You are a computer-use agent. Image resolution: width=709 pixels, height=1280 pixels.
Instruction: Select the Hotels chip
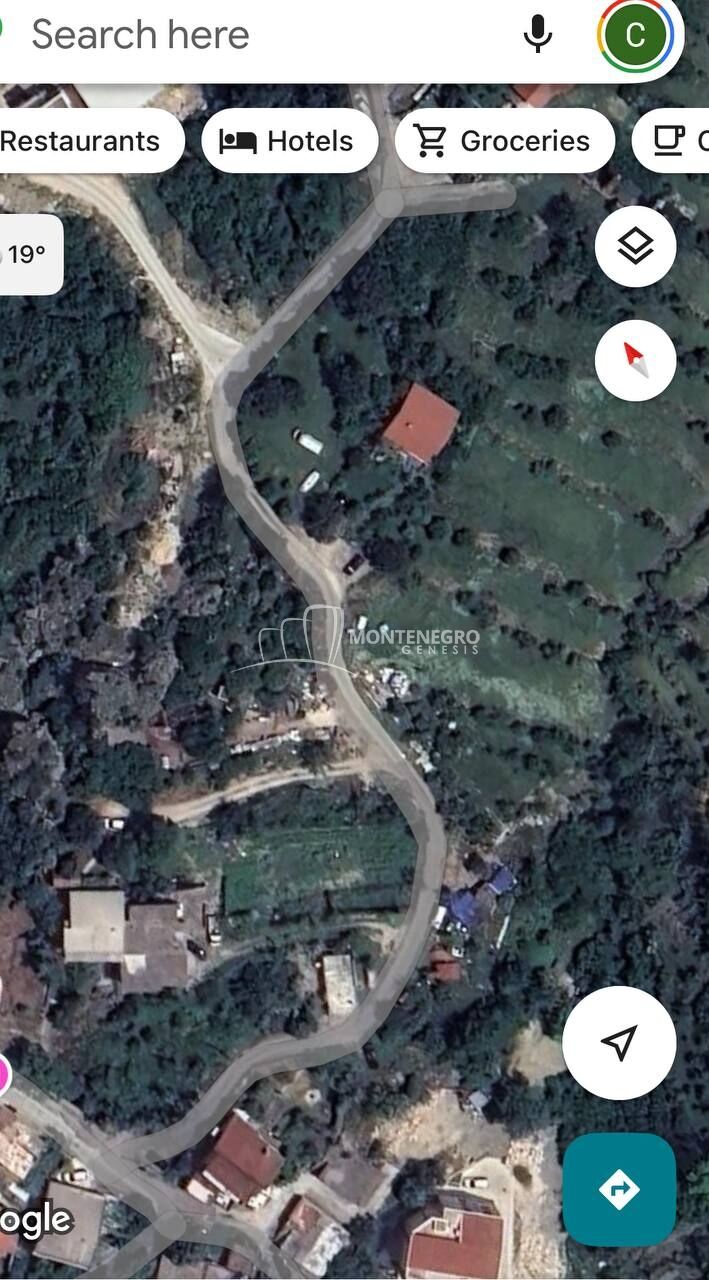tap(290, 141)
